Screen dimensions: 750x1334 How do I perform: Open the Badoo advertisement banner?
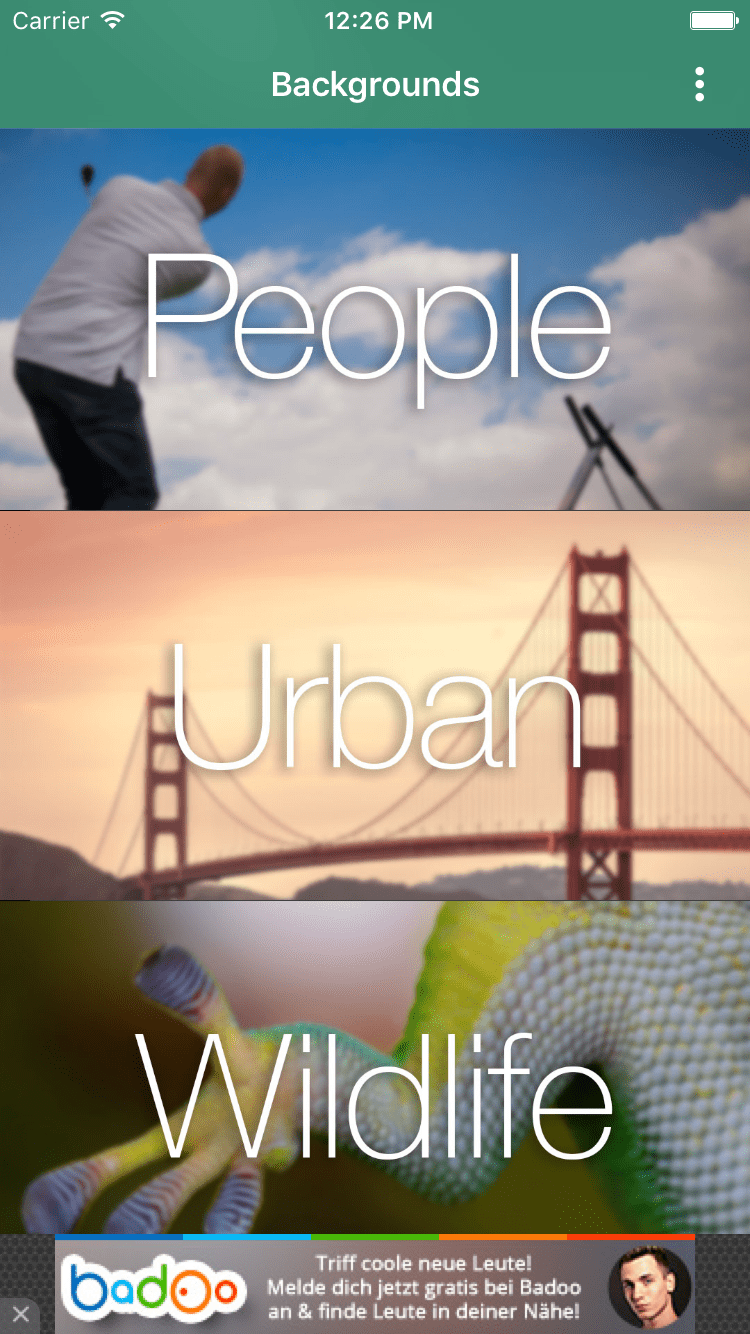tap(375, 1284)
